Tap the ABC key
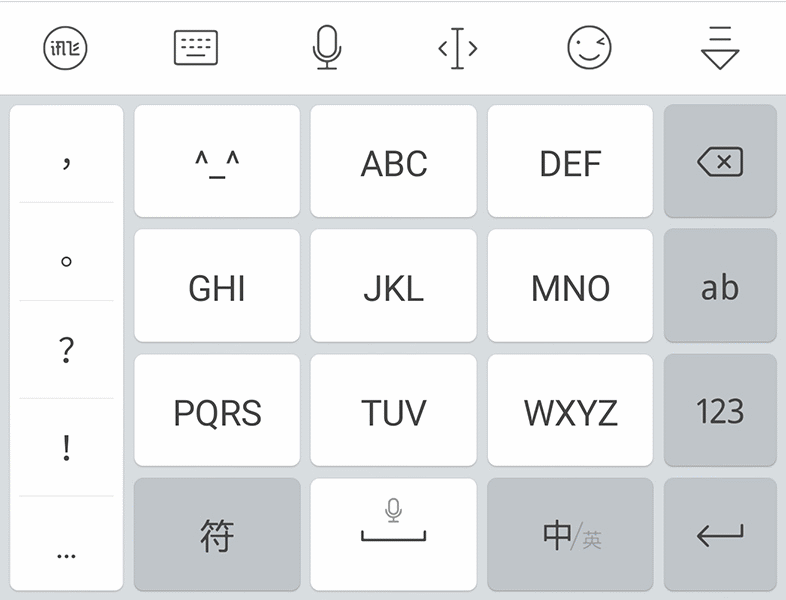This screenshot has width=786, height=600. tap(393, 162)
